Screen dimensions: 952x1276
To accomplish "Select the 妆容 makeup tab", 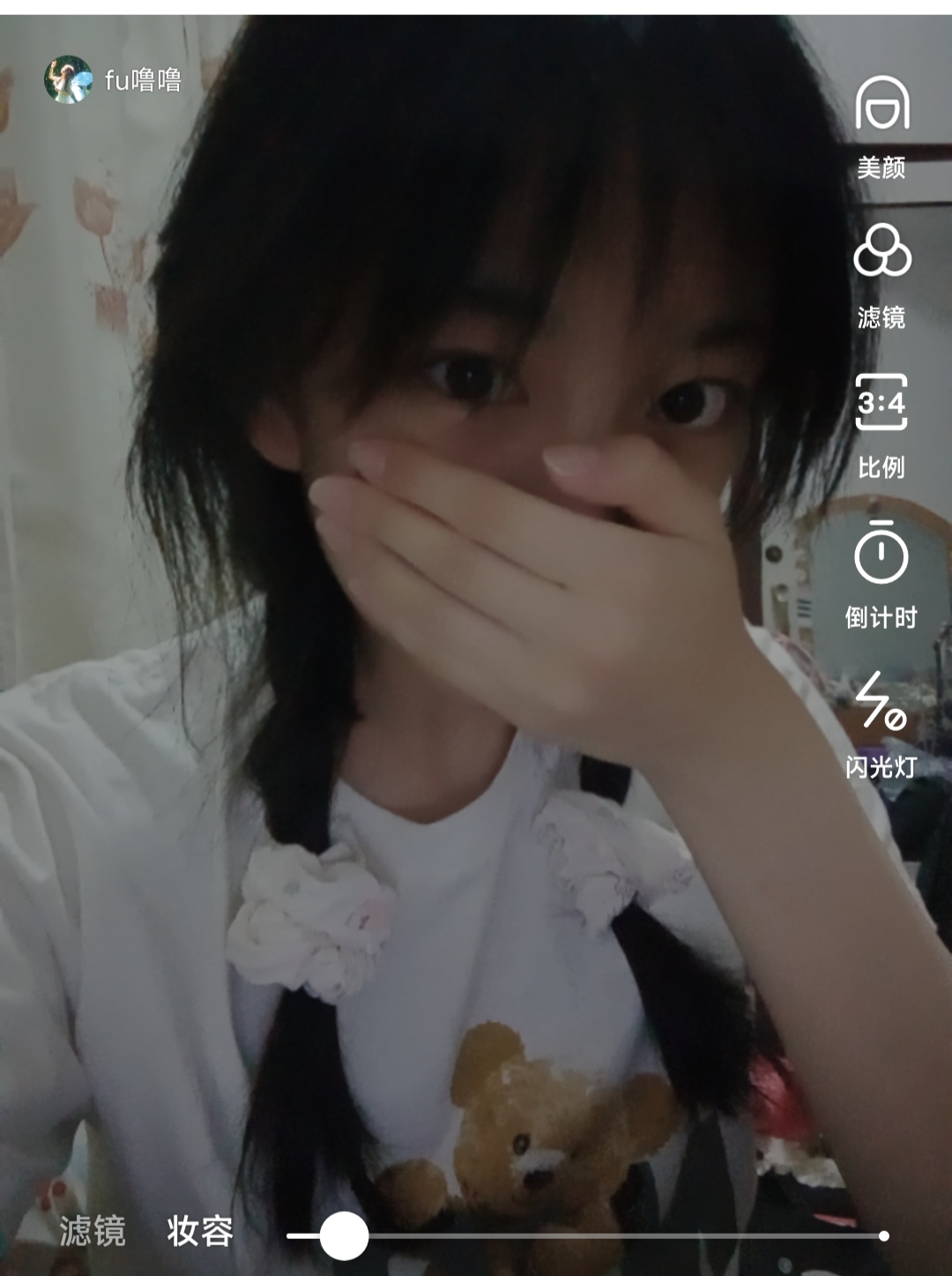I will click(200, 1231).
